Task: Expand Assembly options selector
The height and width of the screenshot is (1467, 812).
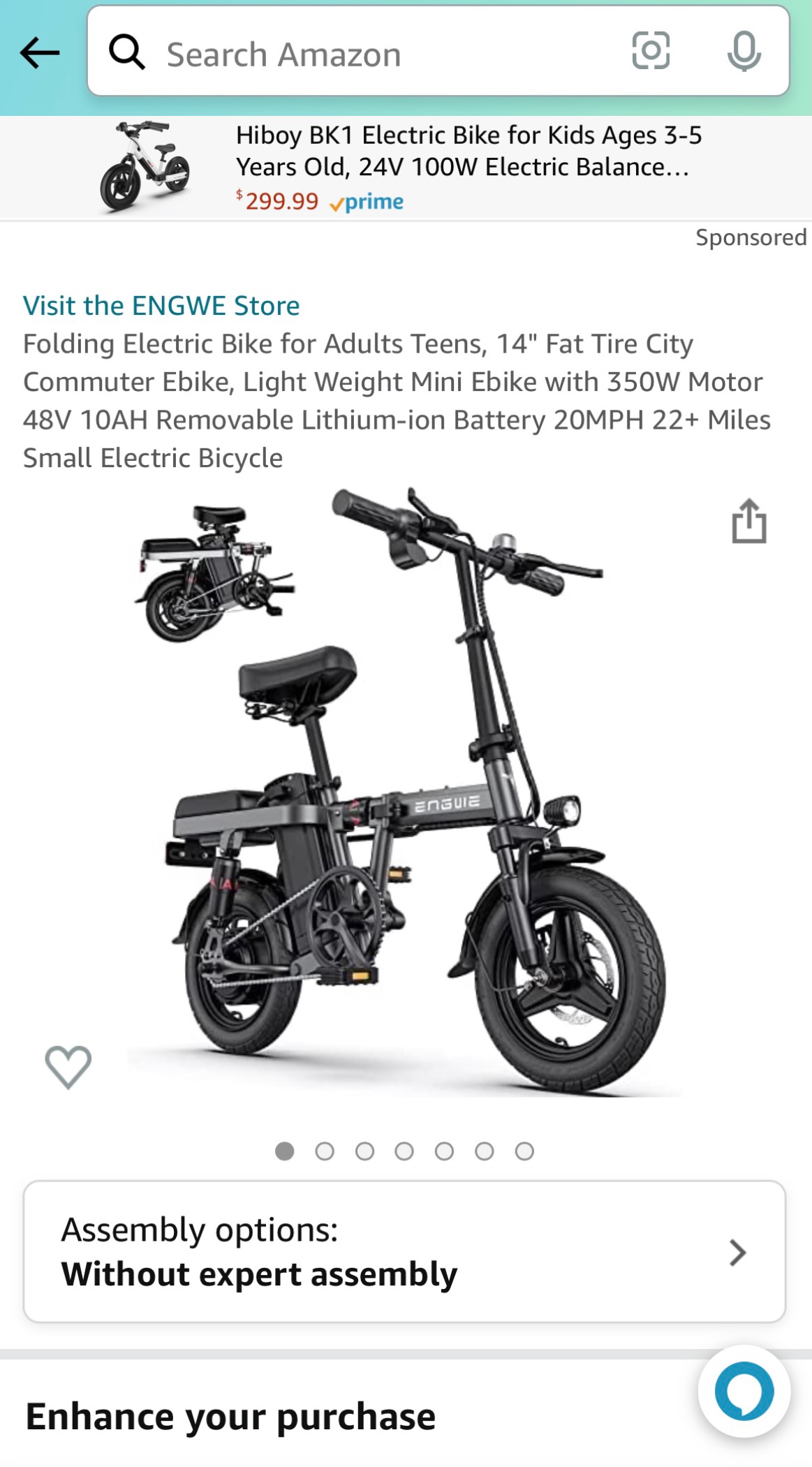Action: pyautogui.click(x=404, y=1252)
